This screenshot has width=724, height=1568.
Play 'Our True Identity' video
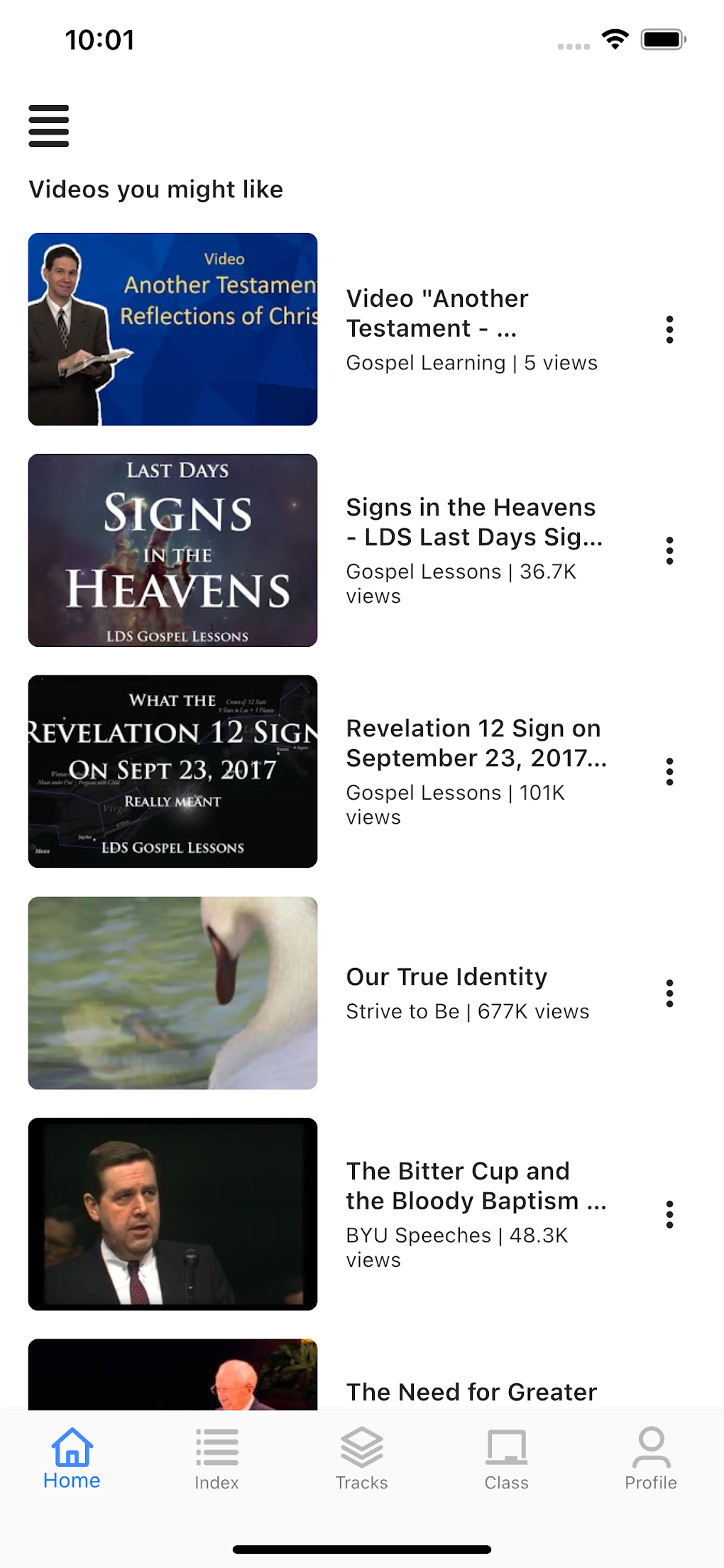pos(172,993)
